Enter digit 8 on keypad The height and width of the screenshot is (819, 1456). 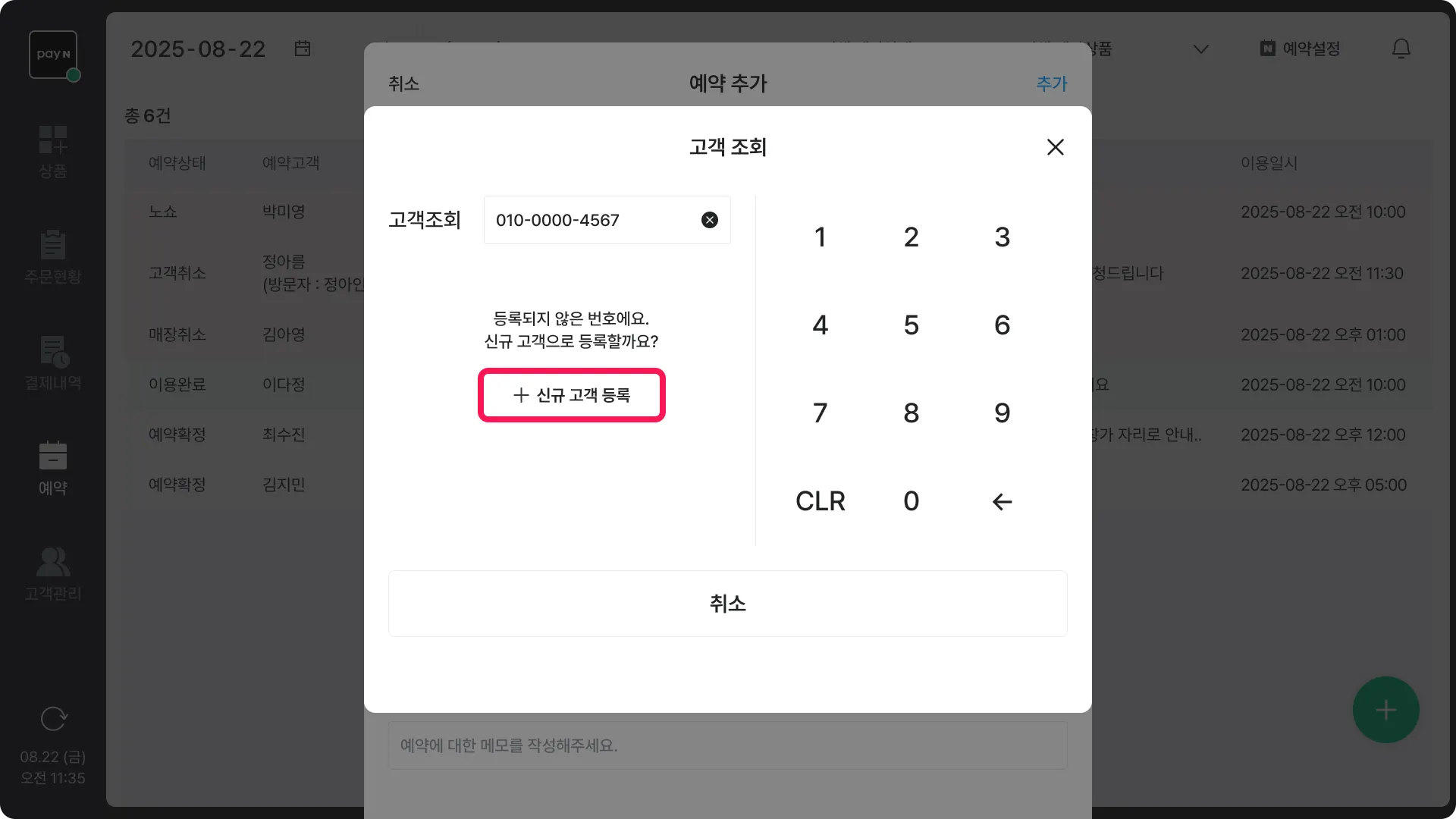pos(911,413)
